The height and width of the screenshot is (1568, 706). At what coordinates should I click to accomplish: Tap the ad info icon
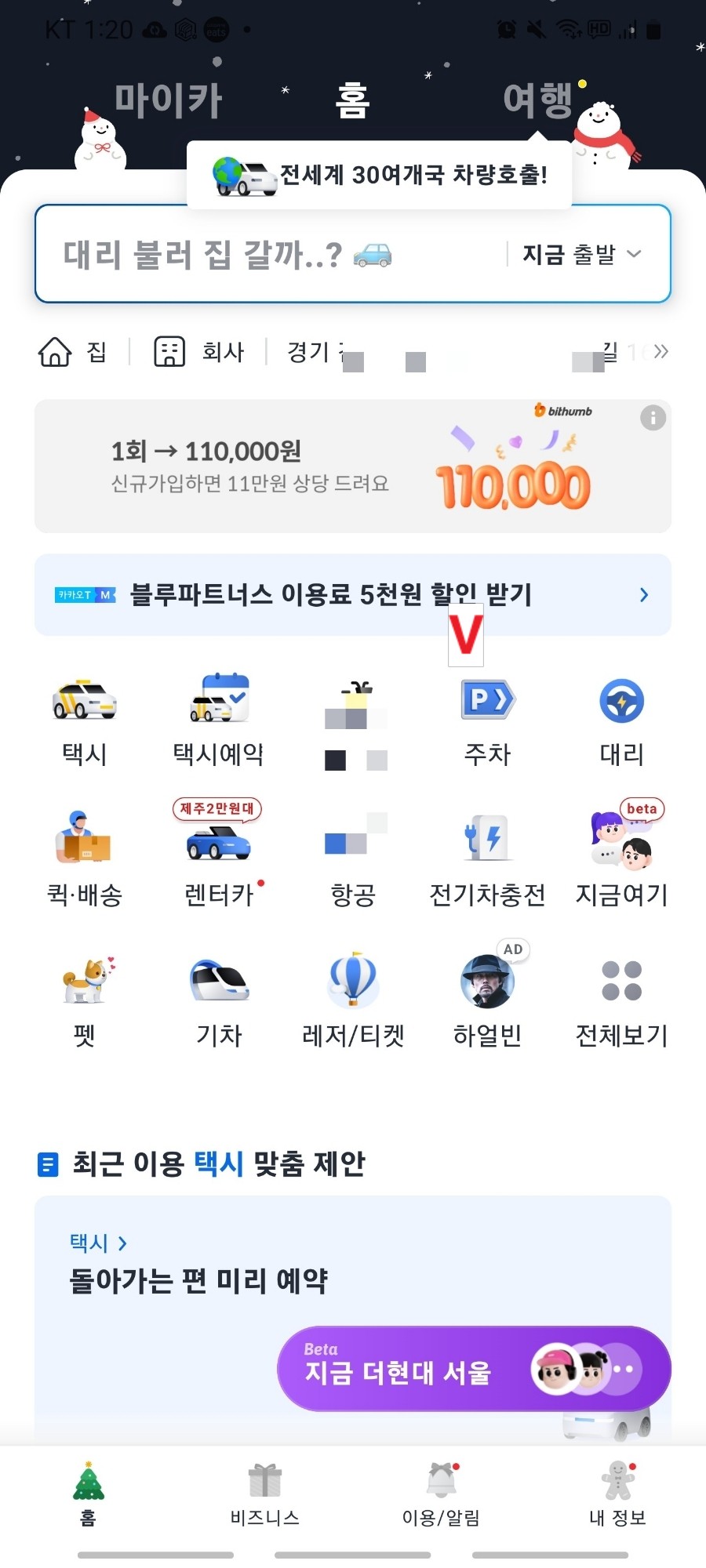click(653, 418)
